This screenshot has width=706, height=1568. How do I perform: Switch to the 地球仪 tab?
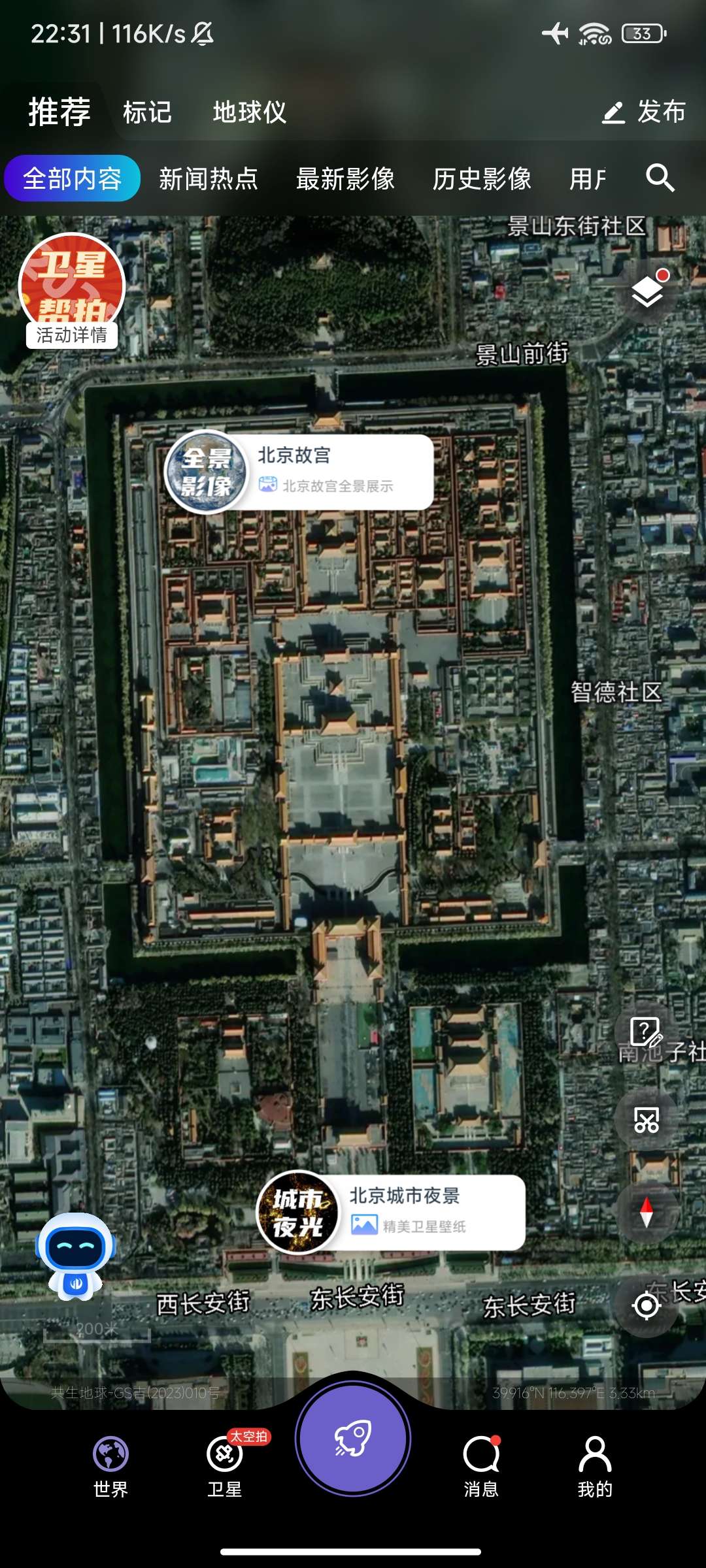pos(249,112)
